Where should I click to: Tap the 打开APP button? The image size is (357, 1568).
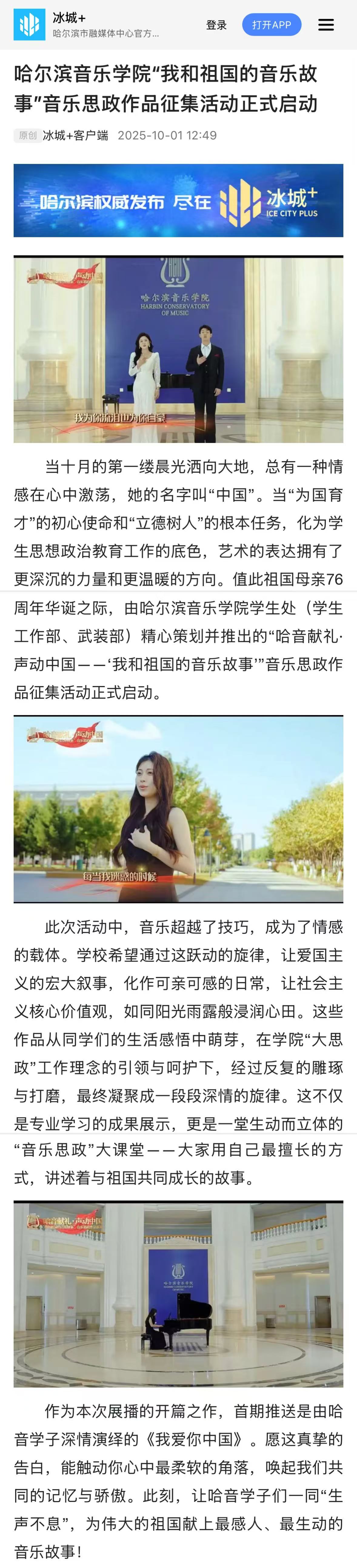[271, 25]
